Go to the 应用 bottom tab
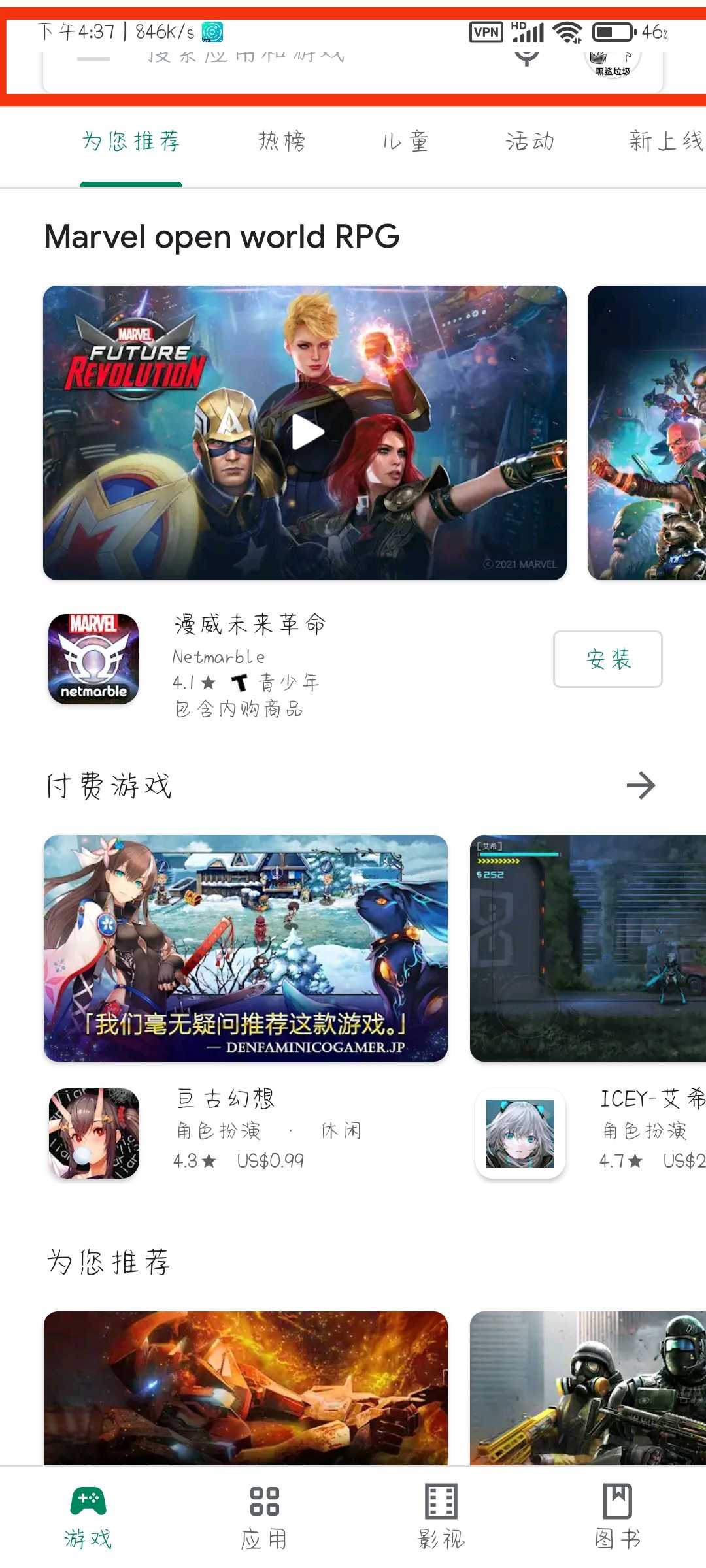Image resolution: width=706 pixels, height=1568 pixels. (265, 1517)
